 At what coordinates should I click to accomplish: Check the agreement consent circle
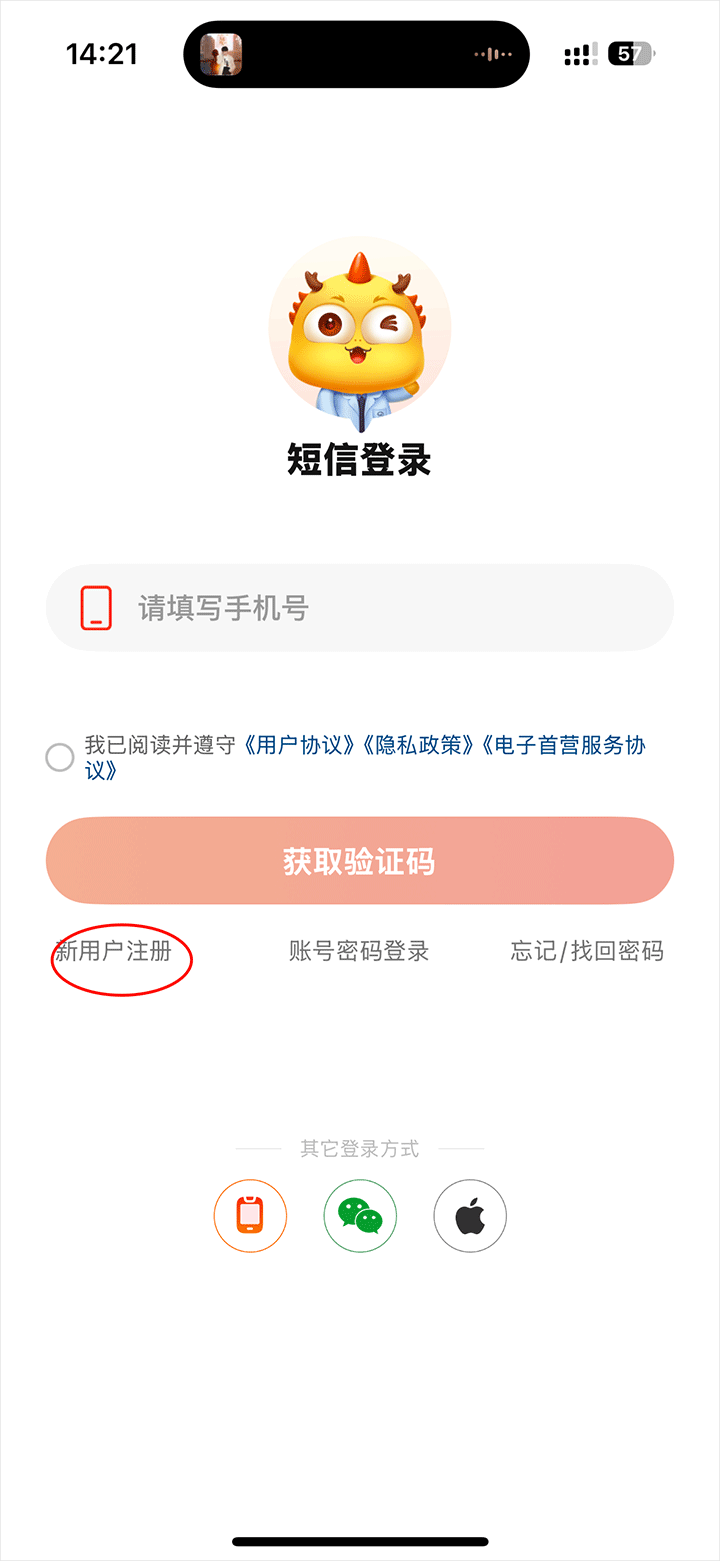coord(60,757)
